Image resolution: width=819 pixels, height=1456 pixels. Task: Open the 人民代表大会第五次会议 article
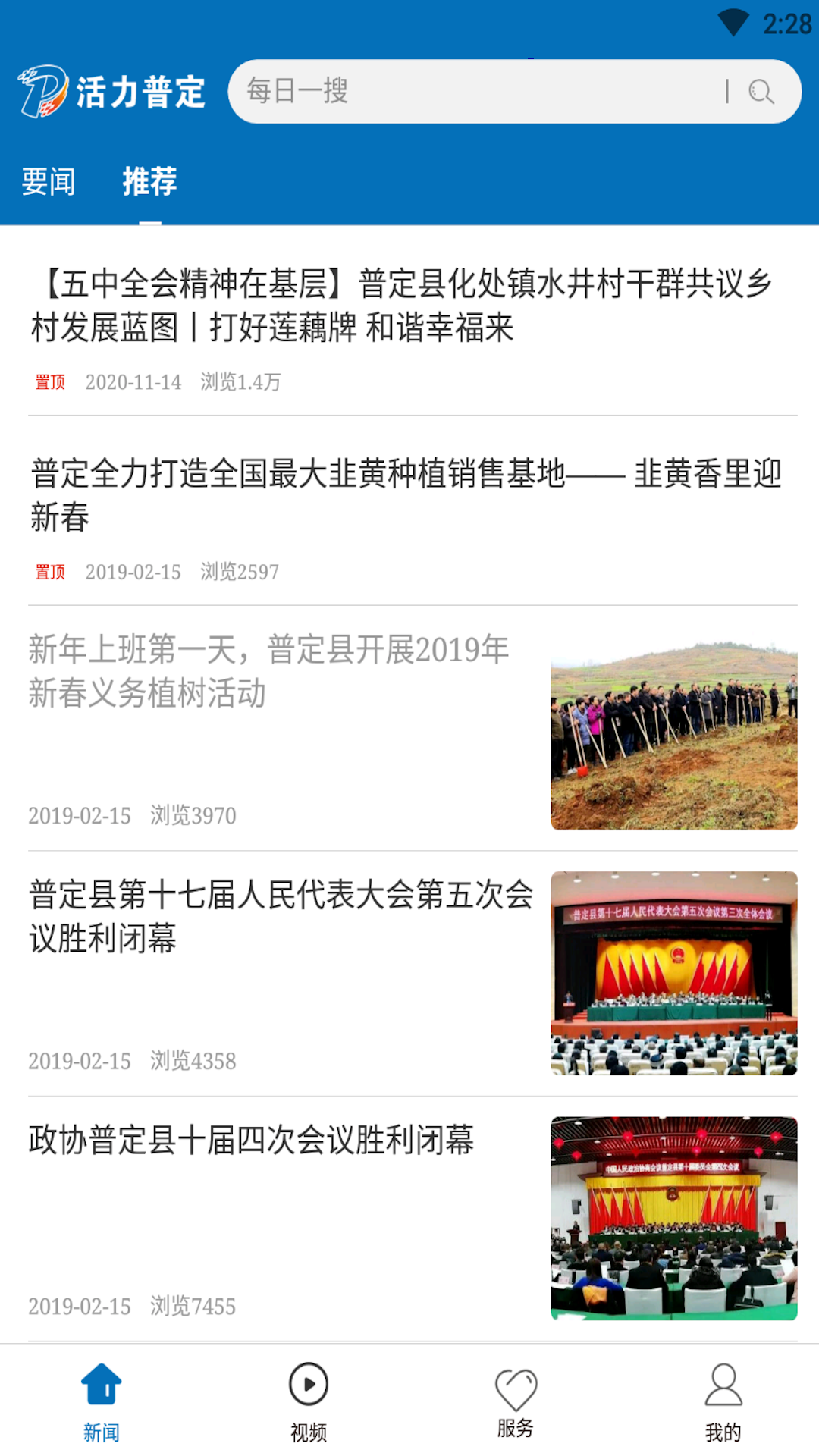(281, 916)
